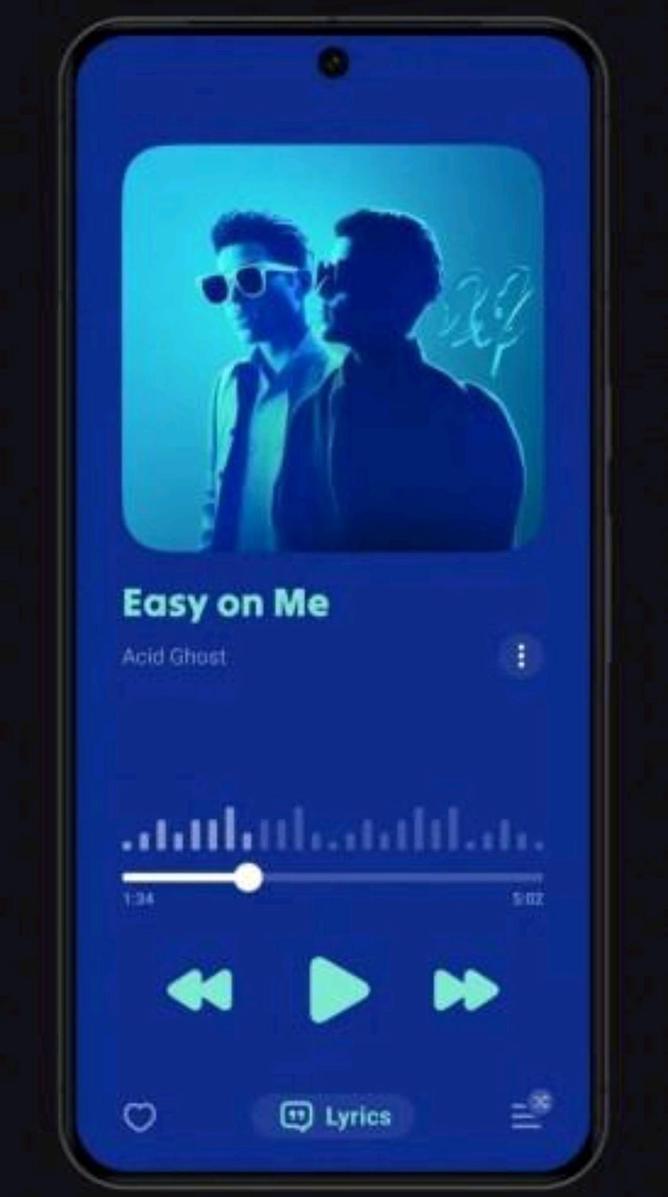Open the three-dot options menu
The image size is (668, 1197).
520,657
